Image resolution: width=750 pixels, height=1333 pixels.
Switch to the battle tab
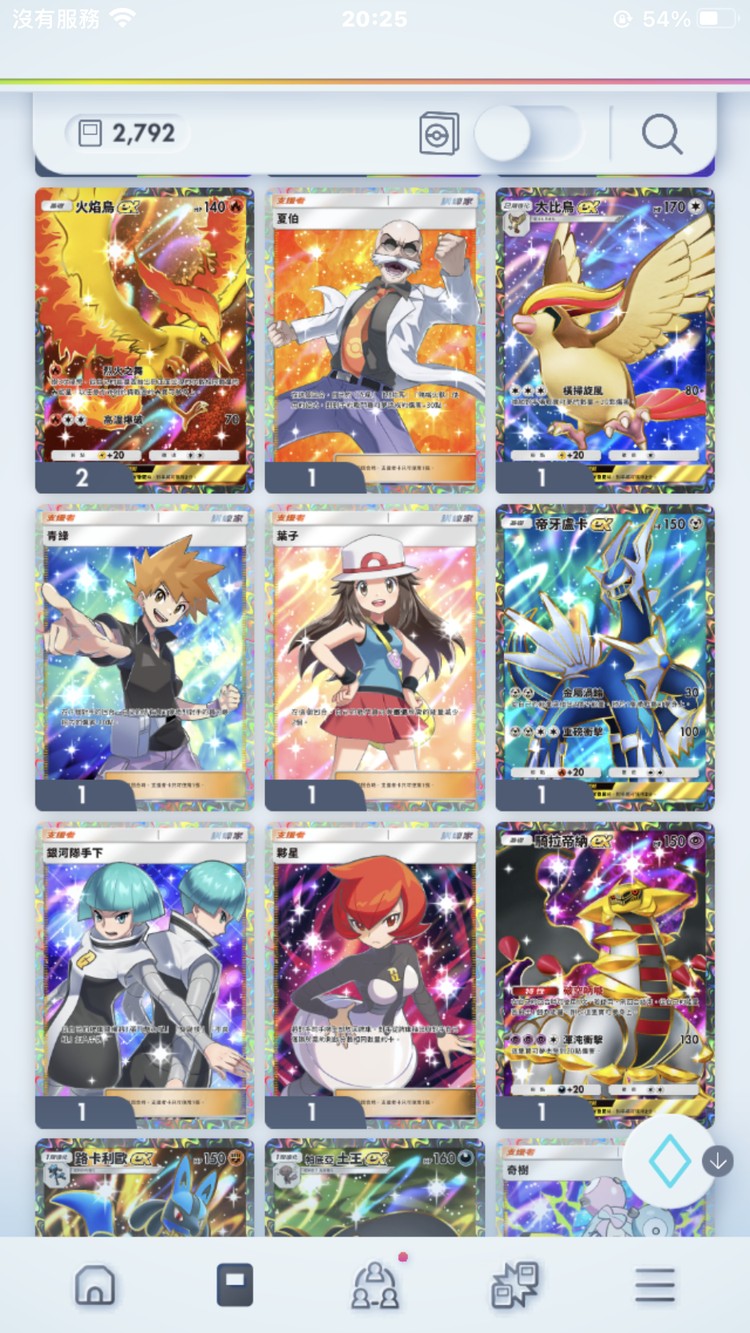pos(515,1285)
